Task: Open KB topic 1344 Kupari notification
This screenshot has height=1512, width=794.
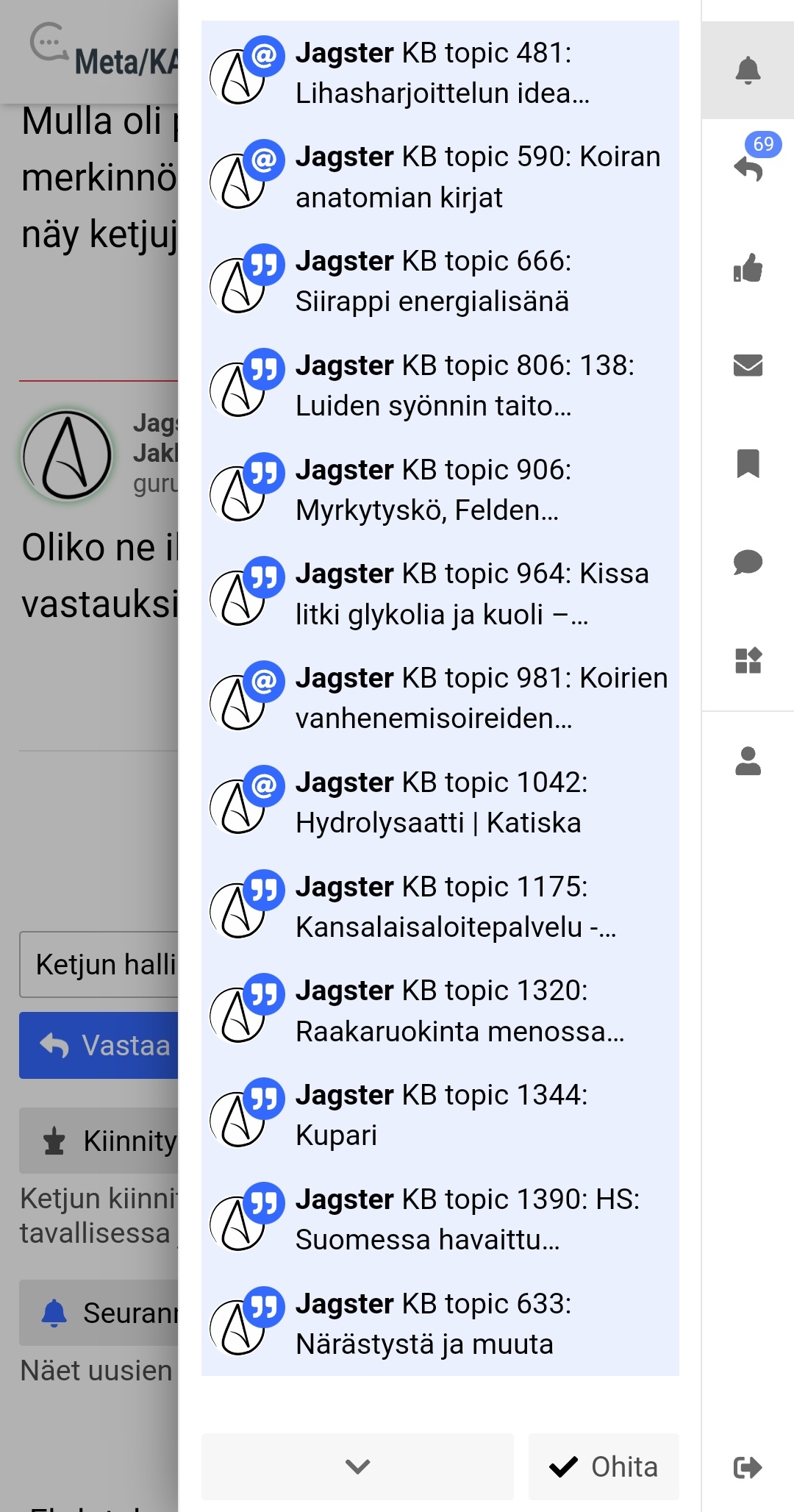Action: (x=440, y=1115)
